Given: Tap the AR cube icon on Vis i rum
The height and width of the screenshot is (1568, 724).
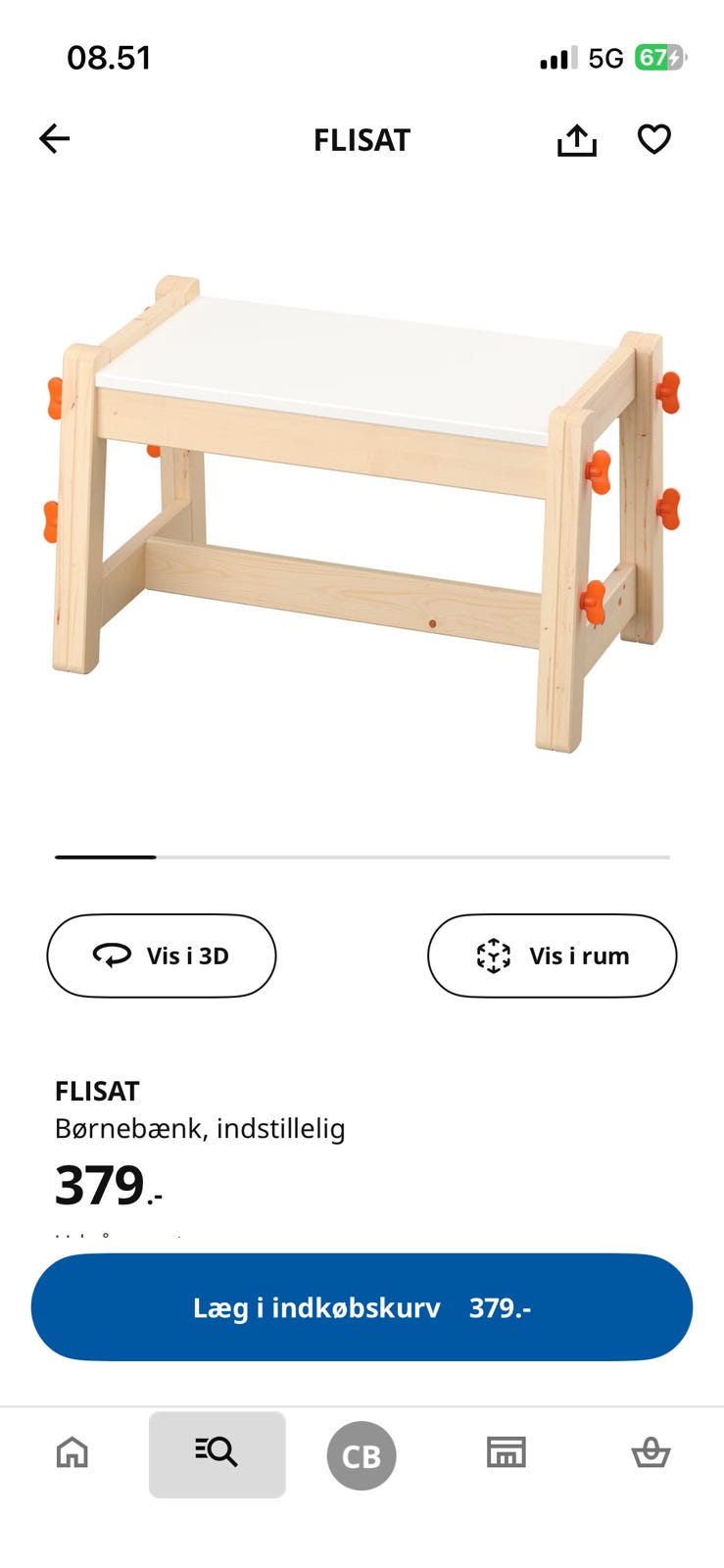Looking at the screenshot, I should click(x=494, y=955).
